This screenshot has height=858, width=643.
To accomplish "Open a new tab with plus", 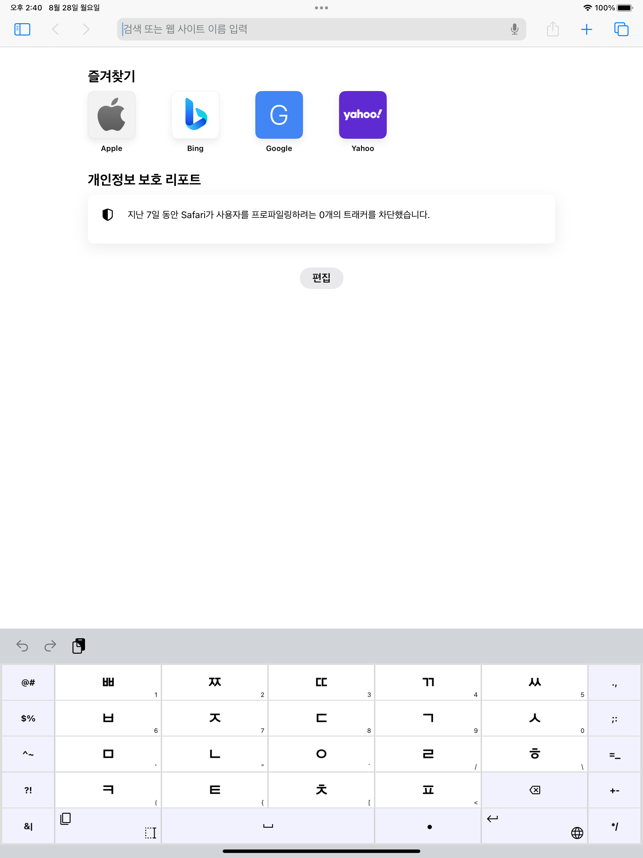I will [x=587, y=30].
